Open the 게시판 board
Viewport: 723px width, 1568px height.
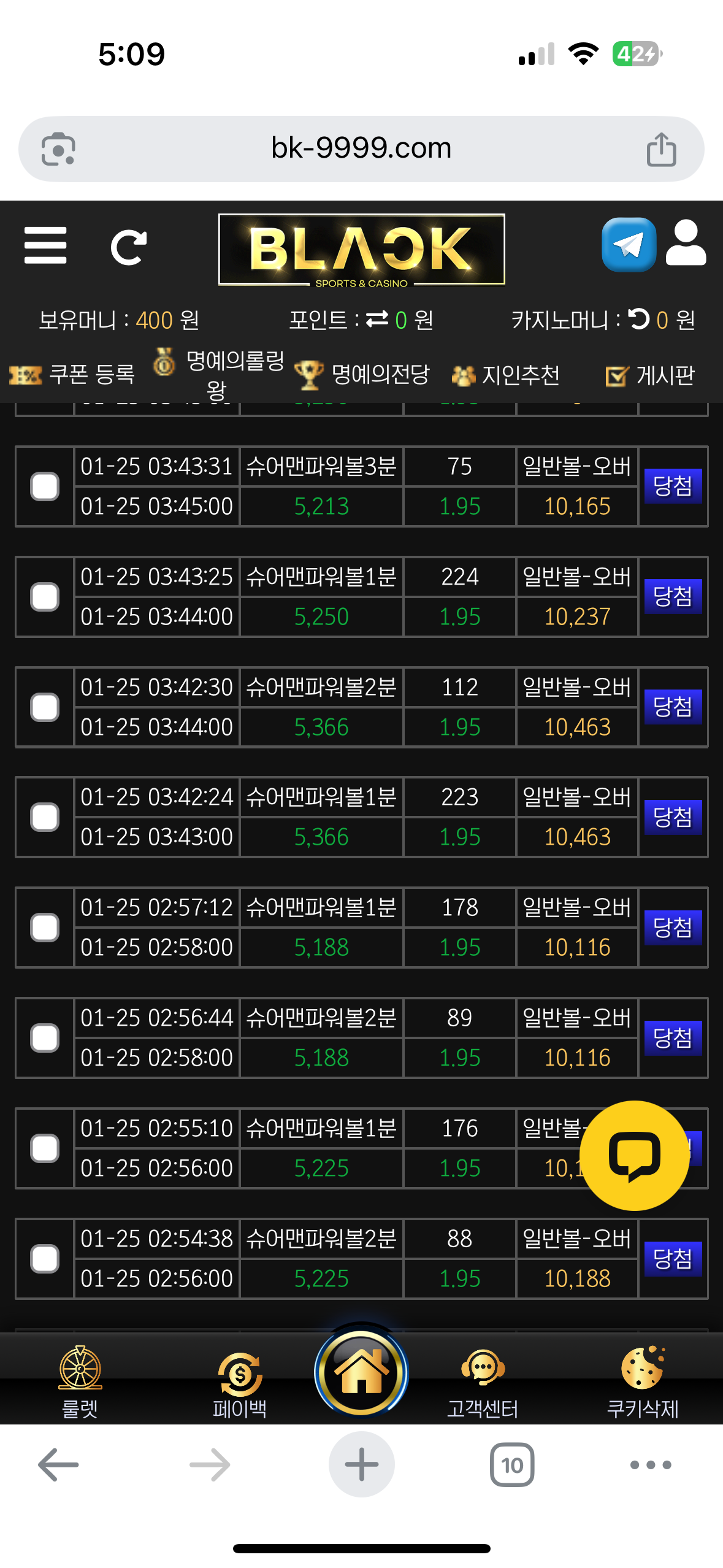[650, 375]
